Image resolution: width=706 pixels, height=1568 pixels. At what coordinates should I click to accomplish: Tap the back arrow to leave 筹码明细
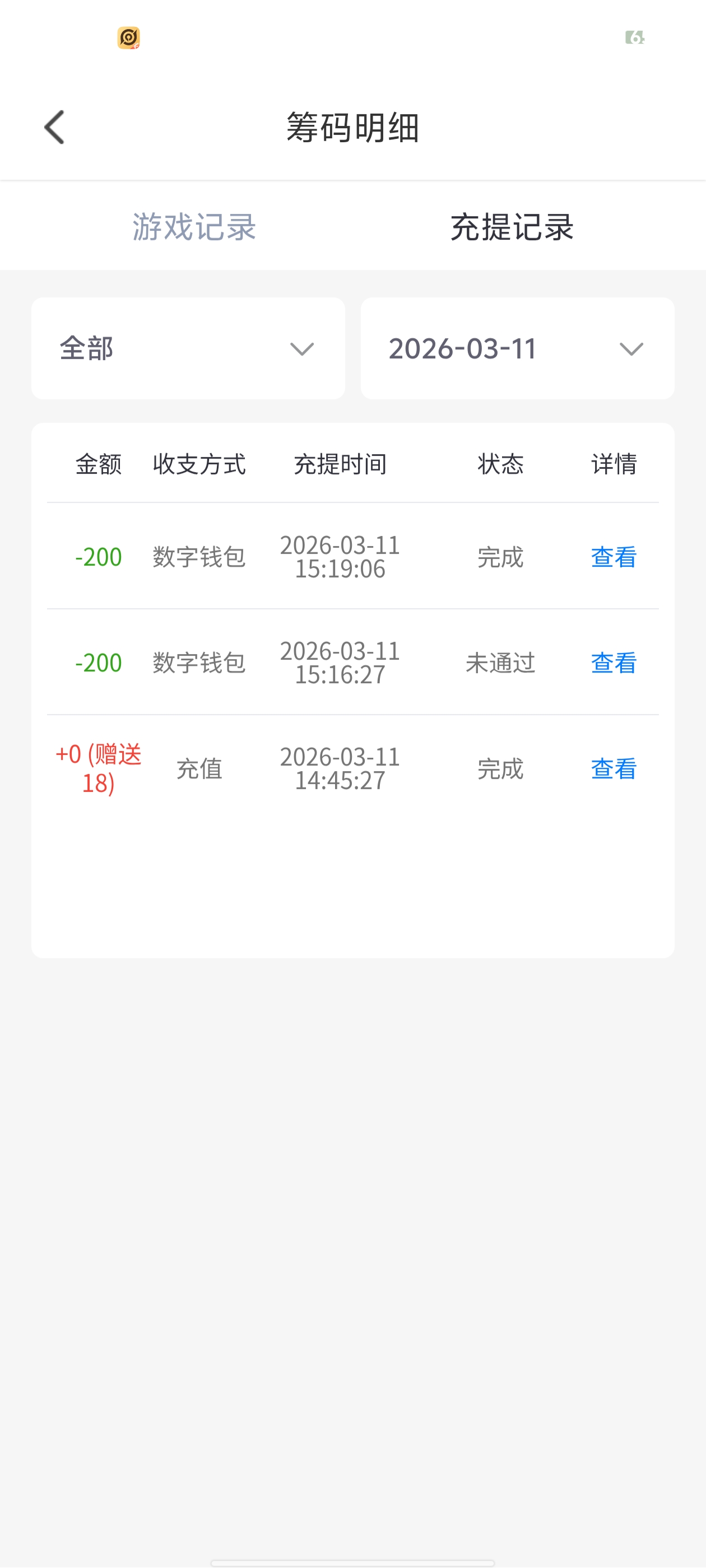tap(54, 128)
